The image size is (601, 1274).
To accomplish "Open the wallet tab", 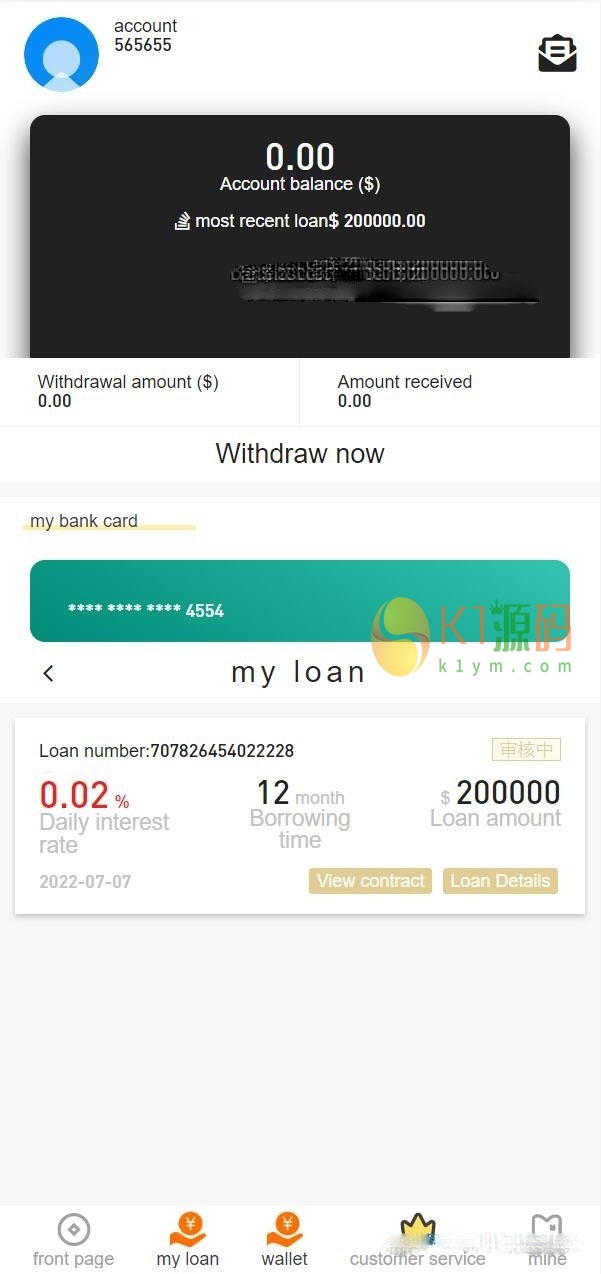I will 285,1240.
